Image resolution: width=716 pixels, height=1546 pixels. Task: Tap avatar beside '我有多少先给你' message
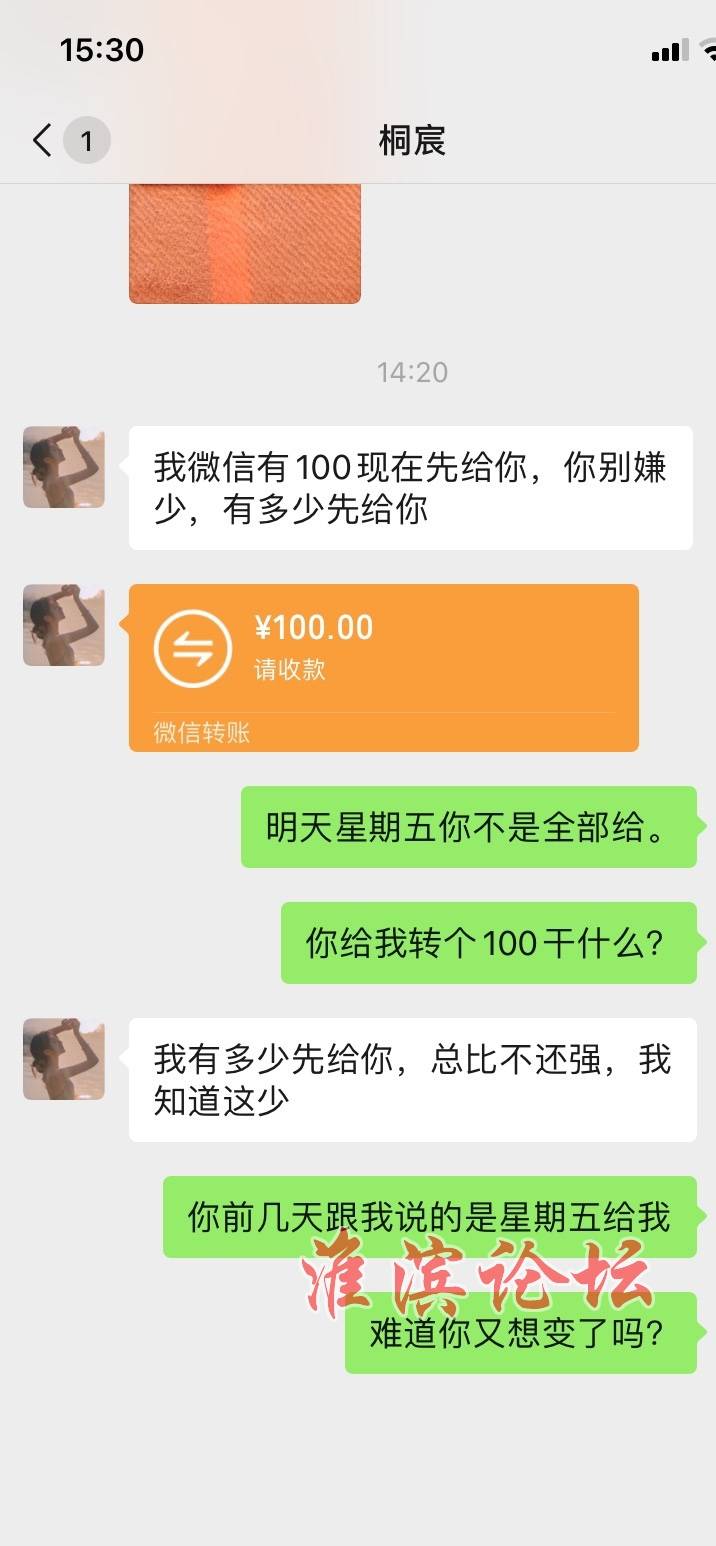click(x=64, y=1059)
